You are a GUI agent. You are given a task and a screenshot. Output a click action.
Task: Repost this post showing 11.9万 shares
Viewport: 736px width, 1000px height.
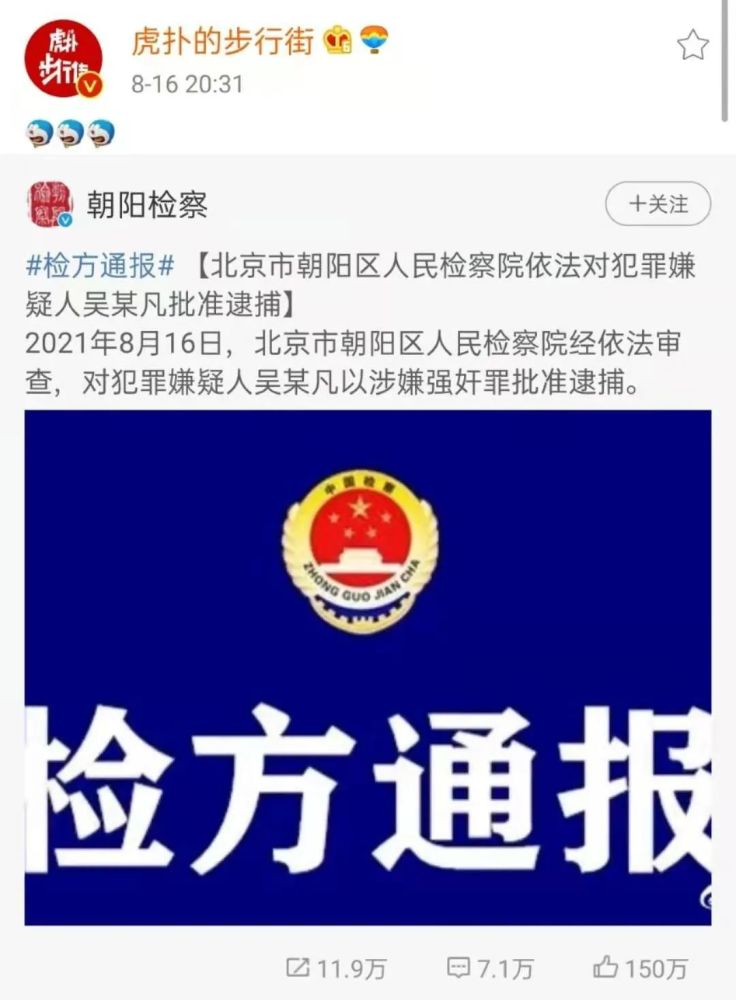(x=335, y=967)
